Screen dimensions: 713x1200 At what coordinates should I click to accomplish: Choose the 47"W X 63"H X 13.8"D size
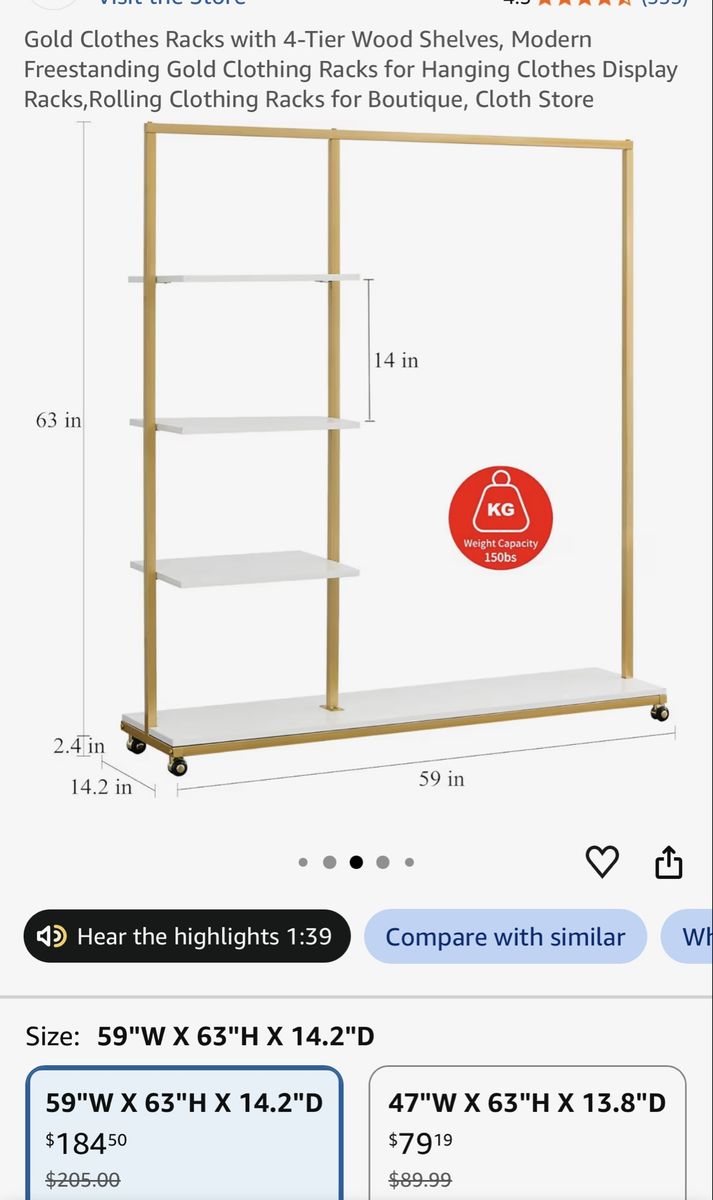click(527, 1133)
